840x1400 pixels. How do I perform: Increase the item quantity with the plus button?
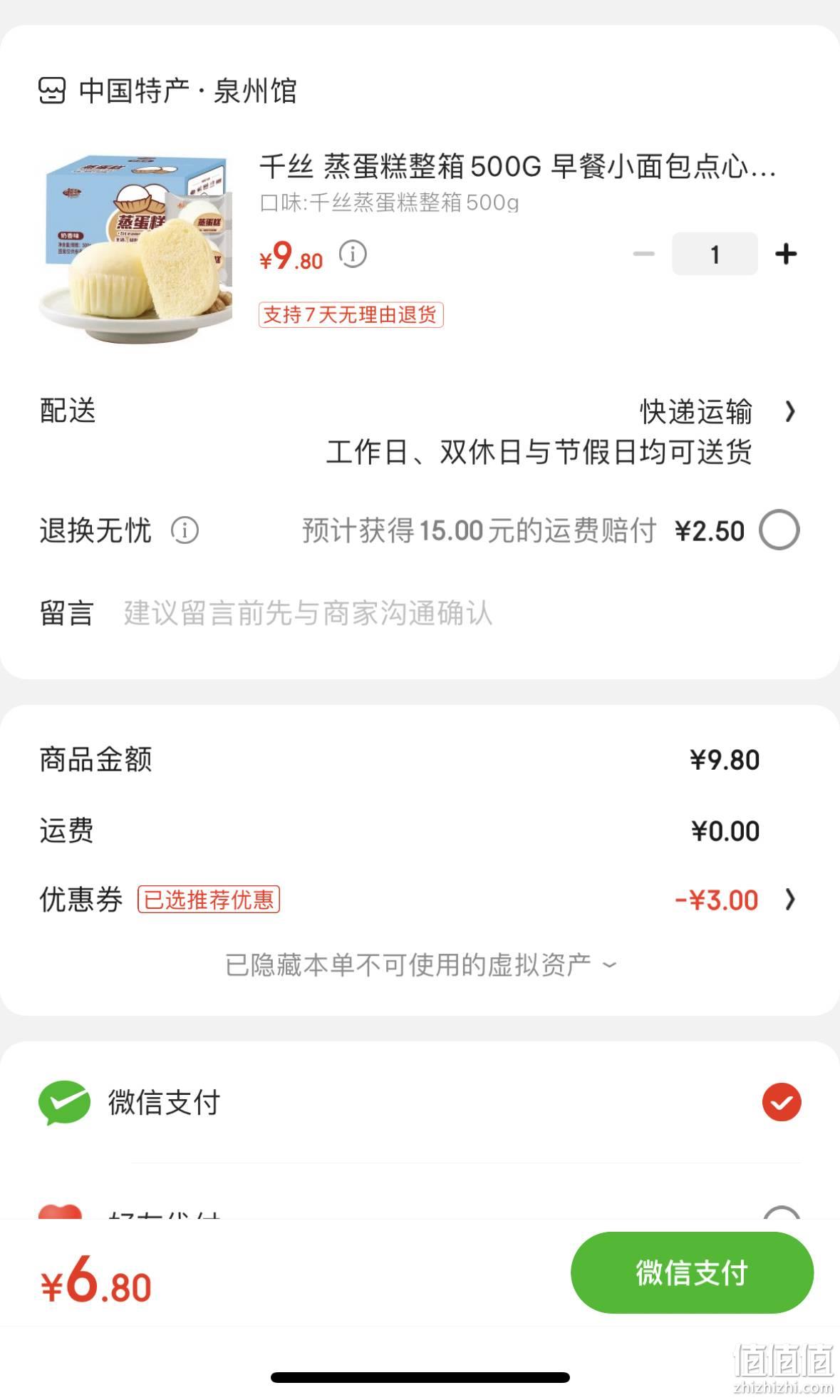coord(786,254)
